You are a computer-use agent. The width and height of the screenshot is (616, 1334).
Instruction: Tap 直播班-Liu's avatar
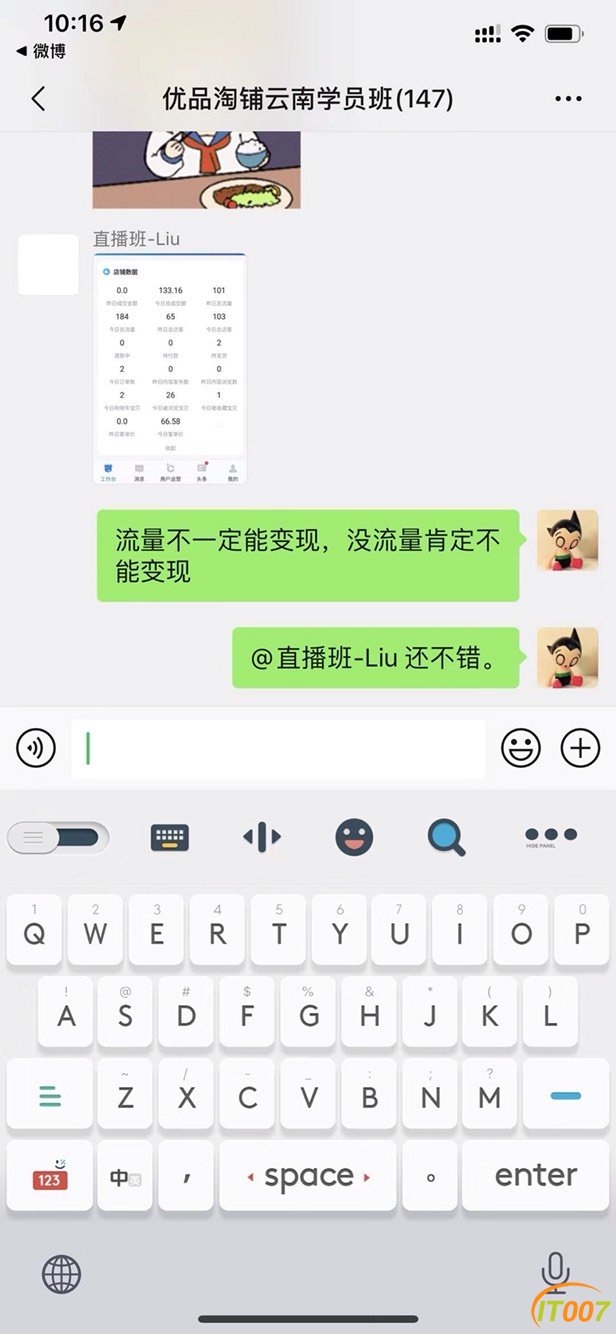pos(48,265)
